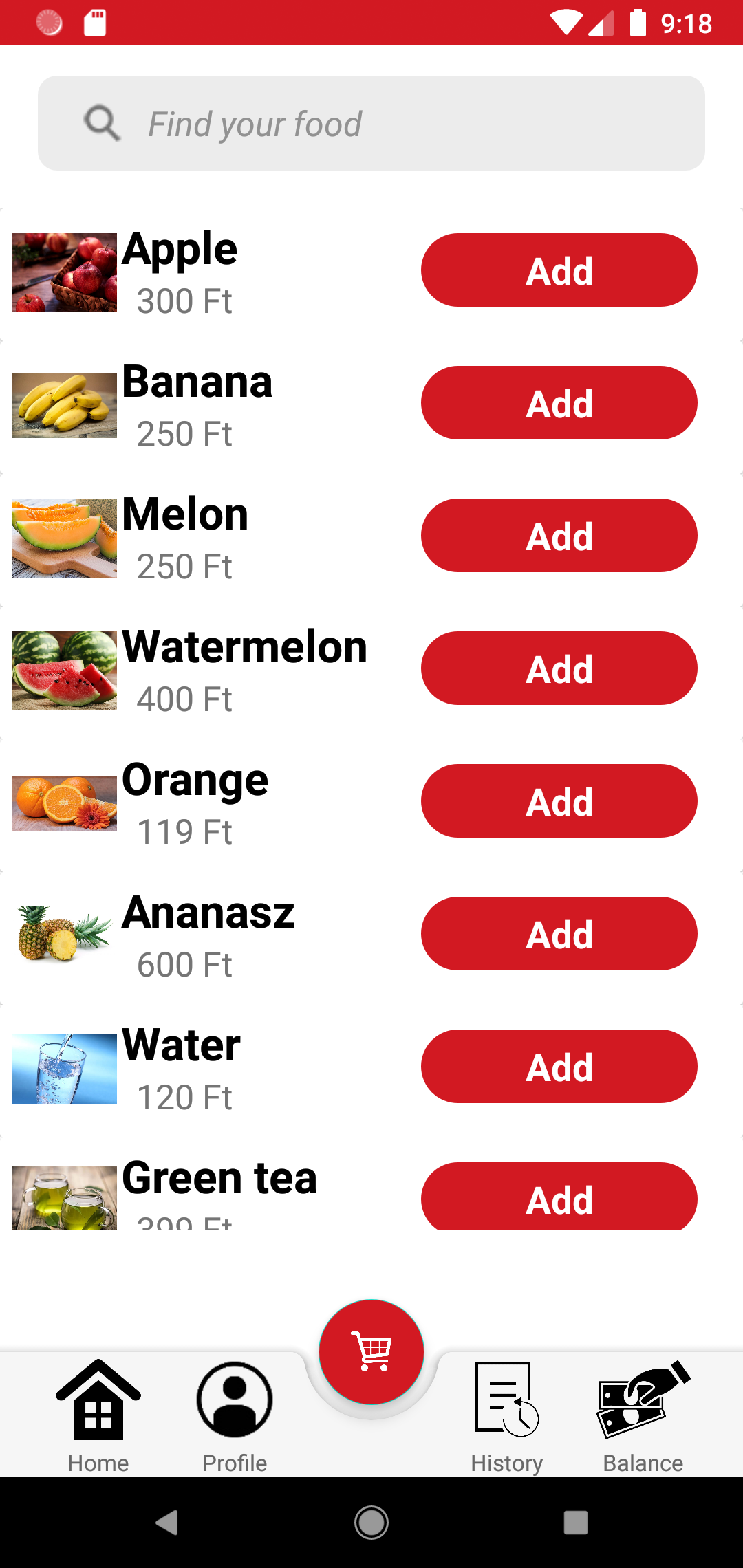Add a Melon to the cart
This screenshot has height=1568, width=743.
(x=559, y=535)
